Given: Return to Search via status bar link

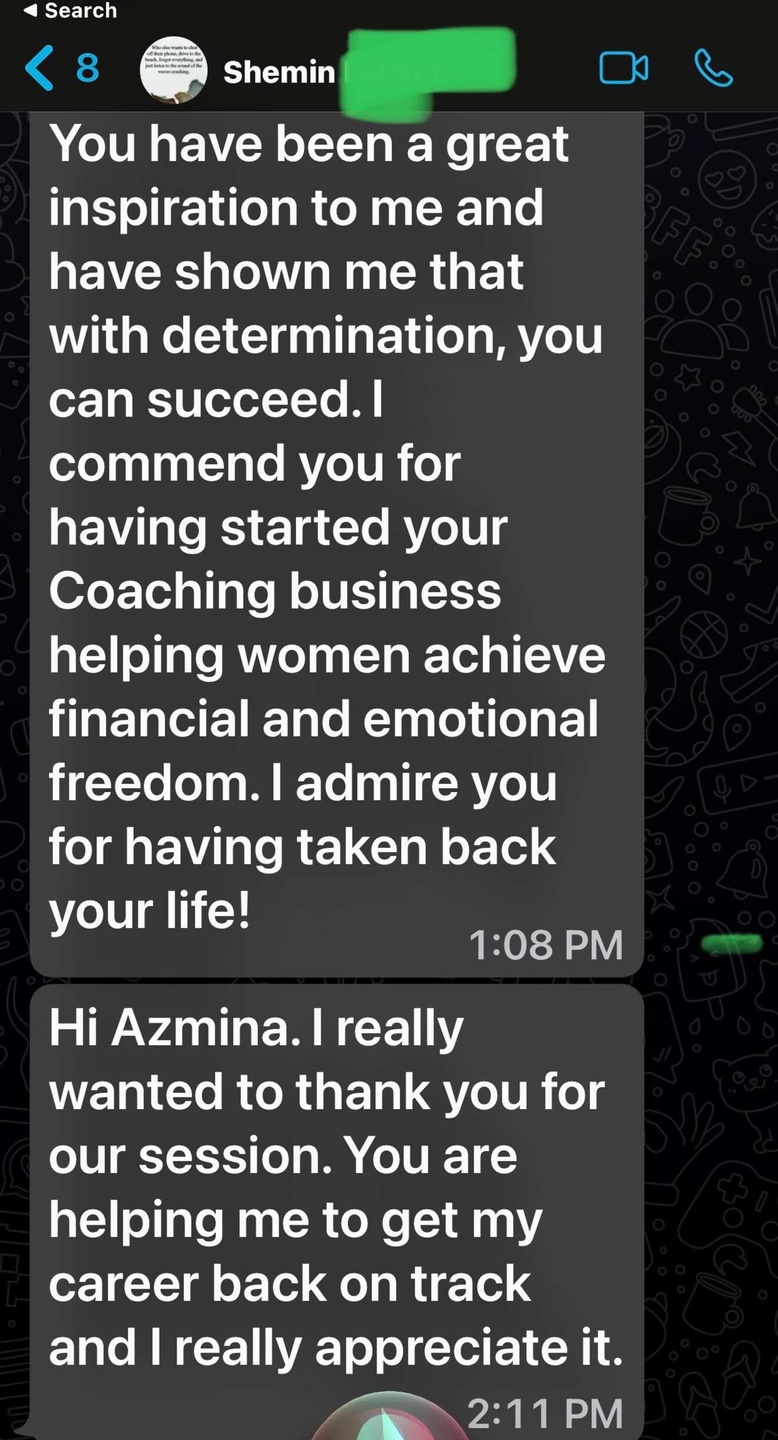Looking at the screenshot, I should 69,11.
